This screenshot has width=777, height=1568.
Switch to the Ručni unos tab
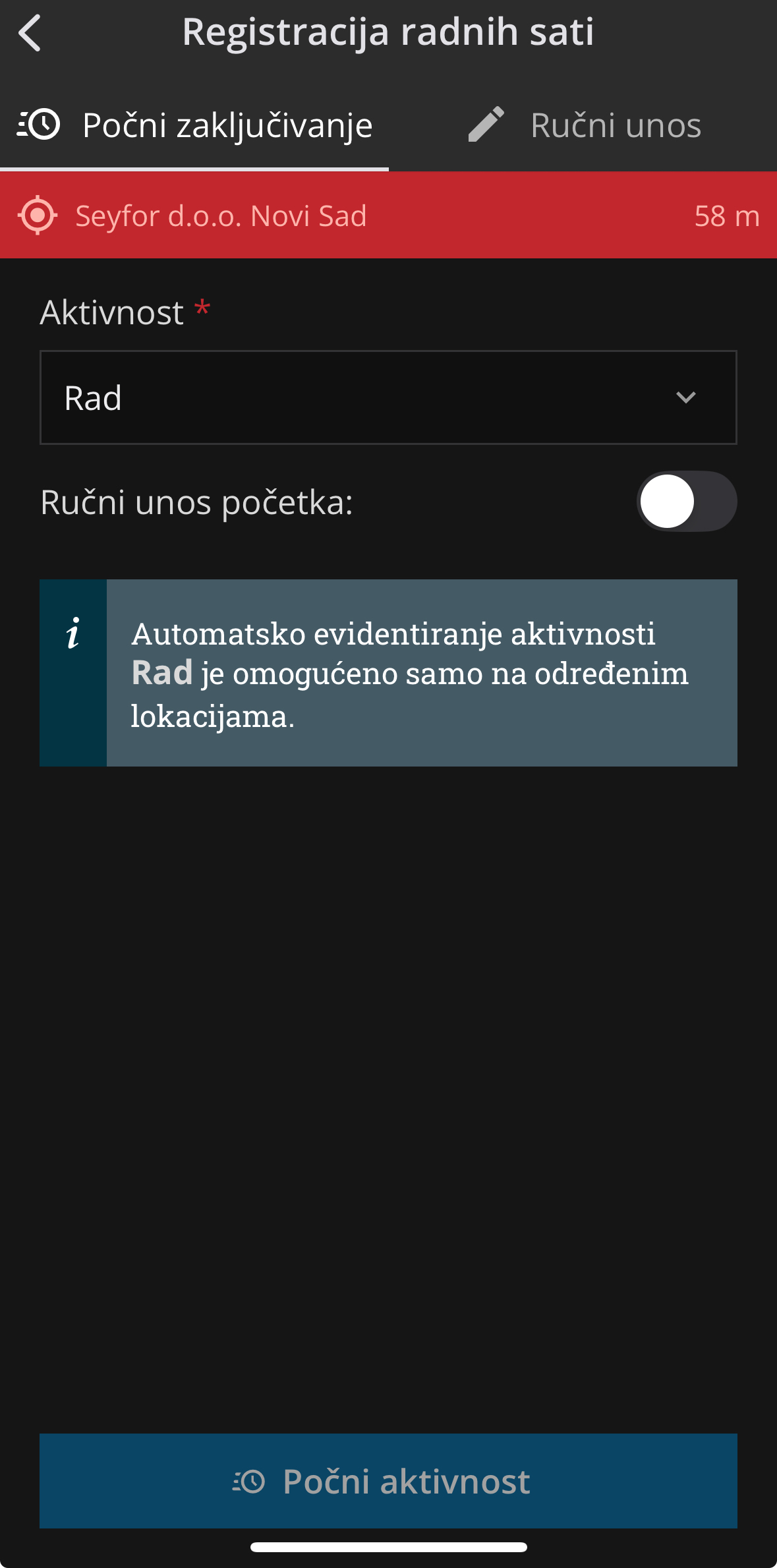[x=583, y=125]
